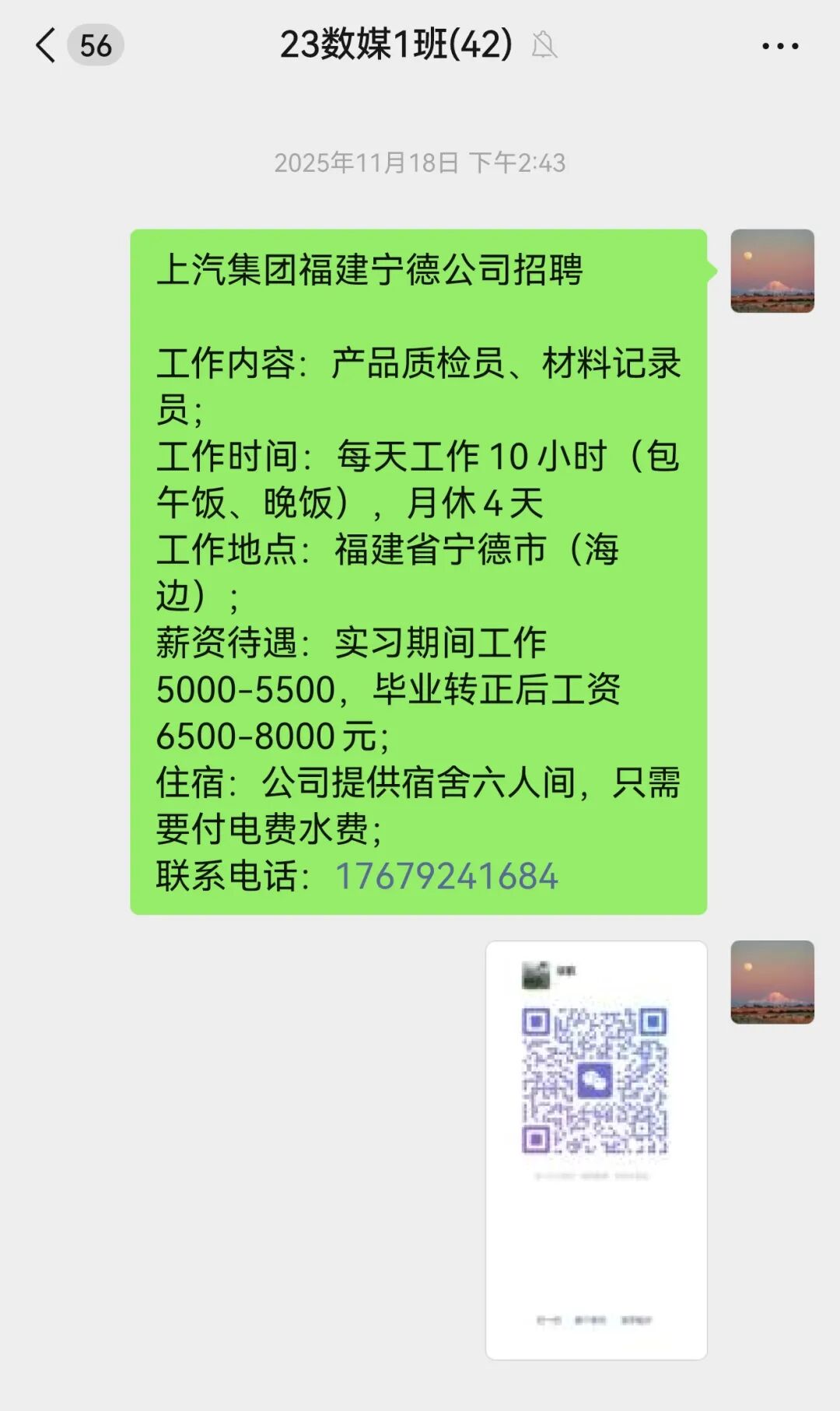Open the three-dot group chat menu
The height and width of the screenshot is (1411, 840).
tap(779, 47)
